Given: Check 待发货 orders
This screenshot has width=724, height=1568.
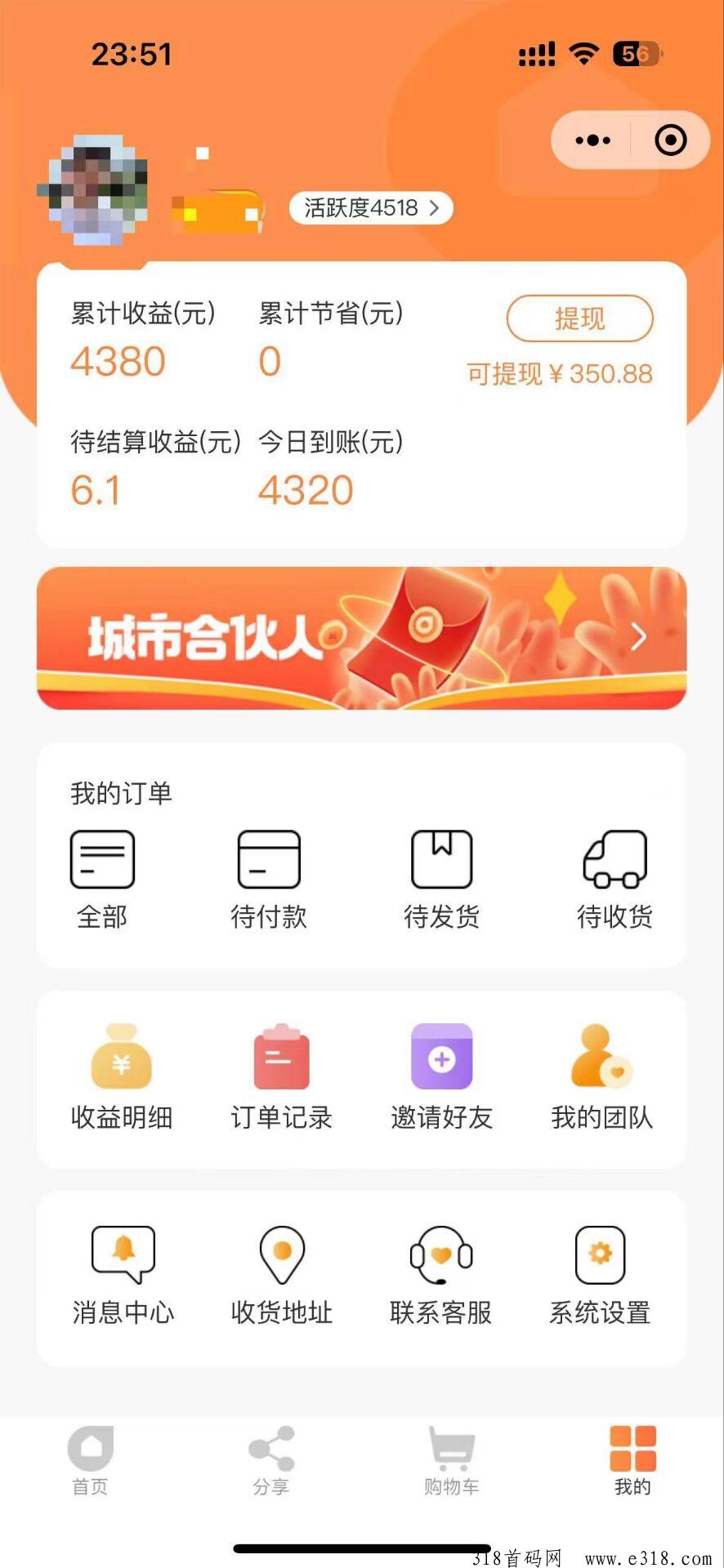Looking at the screenshot, I should [x=441, y=880].
